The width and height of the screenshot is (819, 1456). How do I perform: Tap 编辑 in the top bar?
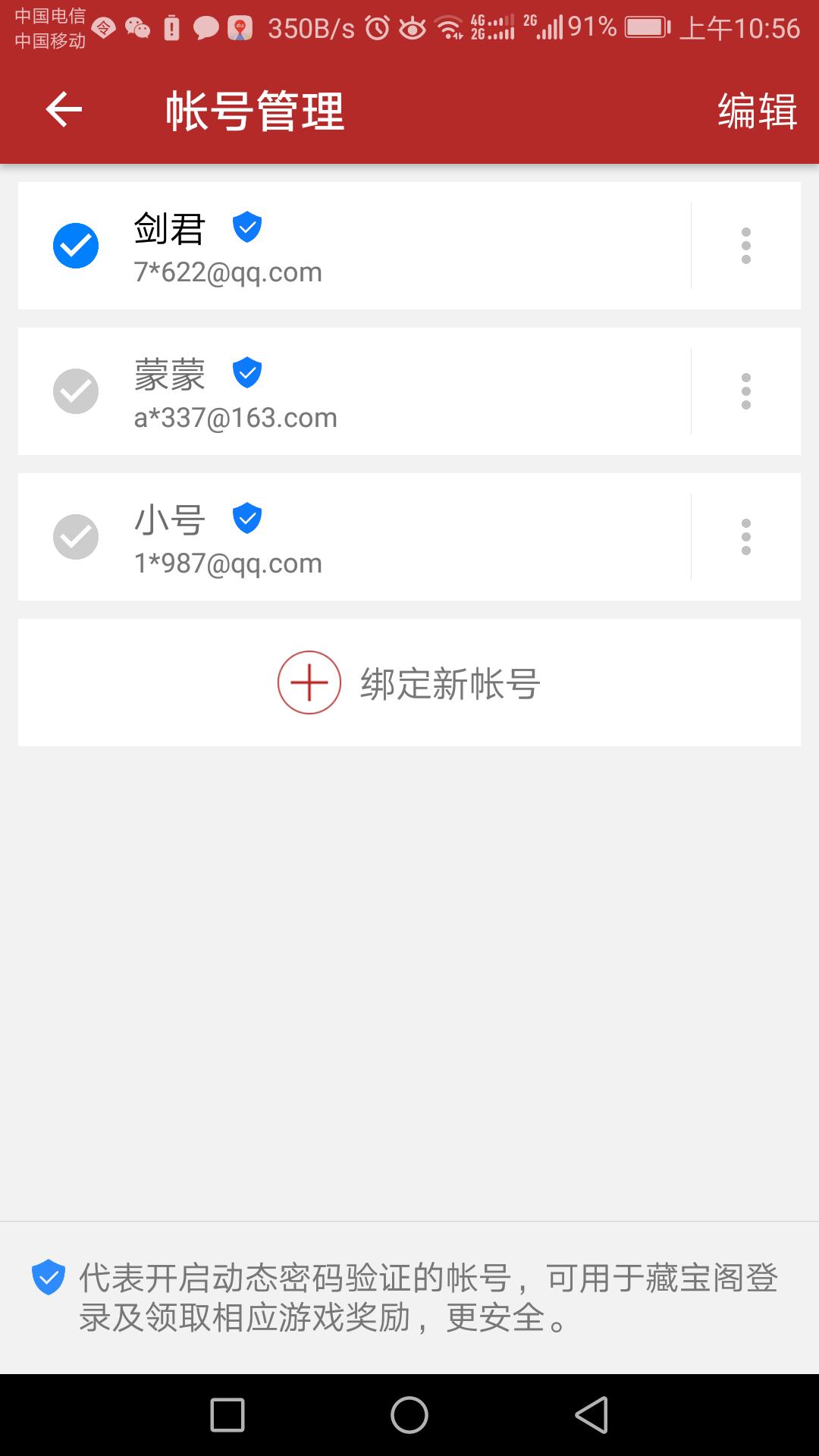pyautogui.click(x=757, y=111)
